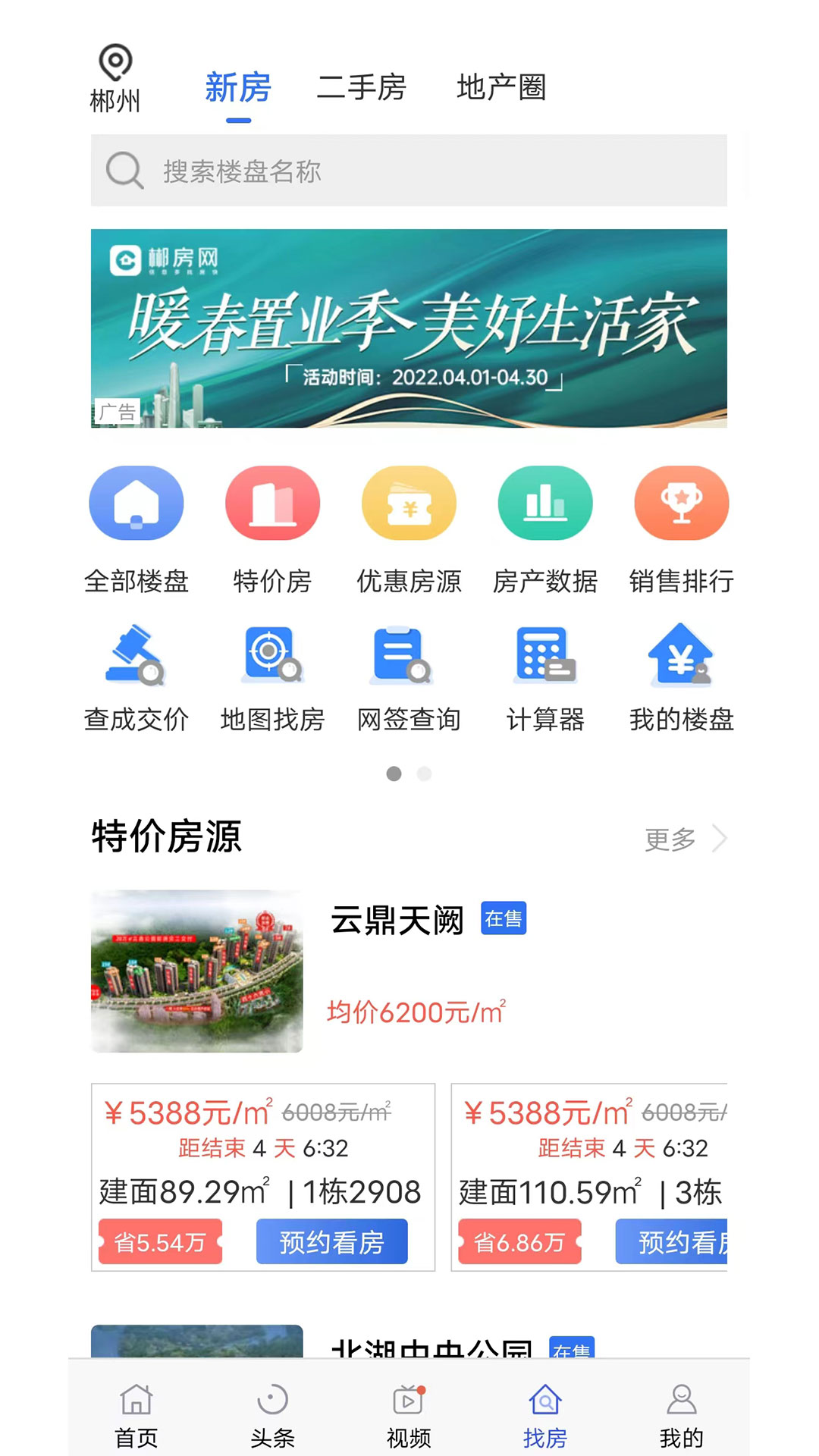Tap 预约看房 for the 89.29㎡ unit
This screenshot has height=1456, width=819.
click(331, 1241)
